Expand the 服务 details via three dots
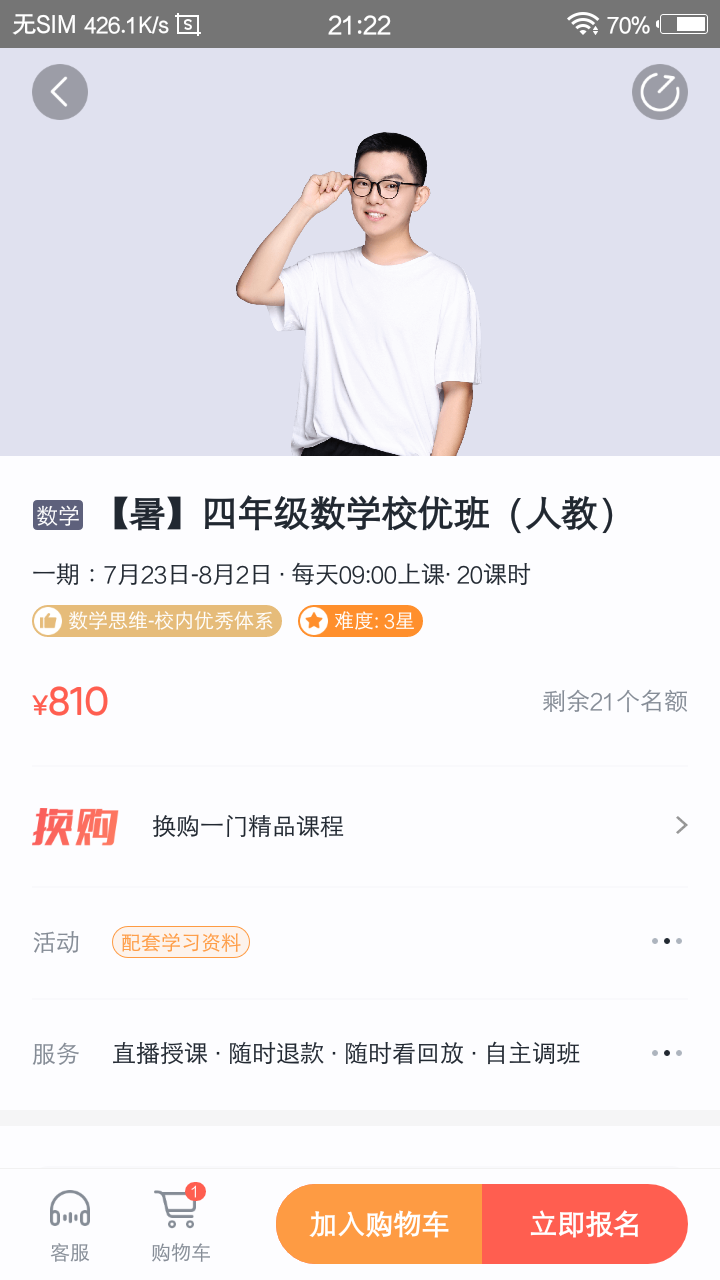 click(x=667, y=1053)
